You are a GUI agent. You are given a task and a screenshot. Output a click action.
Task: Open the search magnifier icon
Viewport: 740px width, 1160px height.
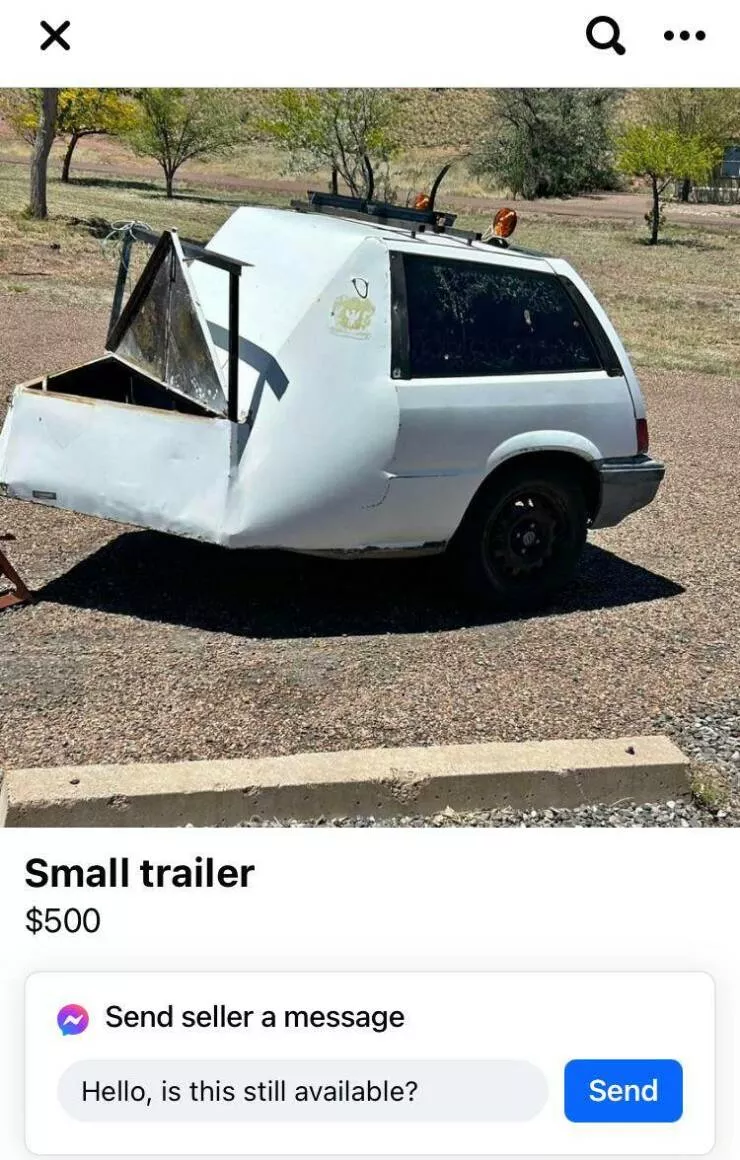click(604, 36)
